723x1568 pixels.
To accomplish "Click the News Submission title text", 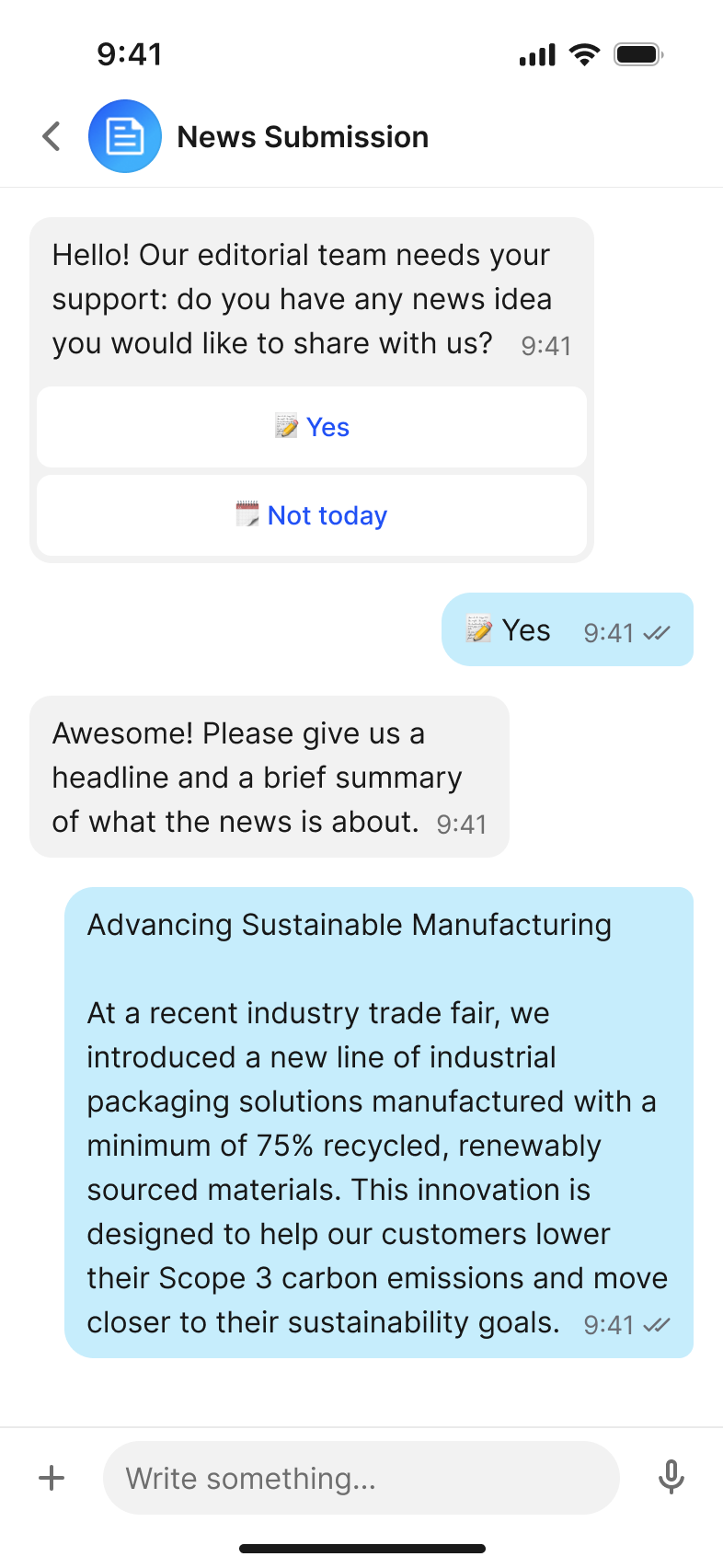I will click(x=302, y=135).
